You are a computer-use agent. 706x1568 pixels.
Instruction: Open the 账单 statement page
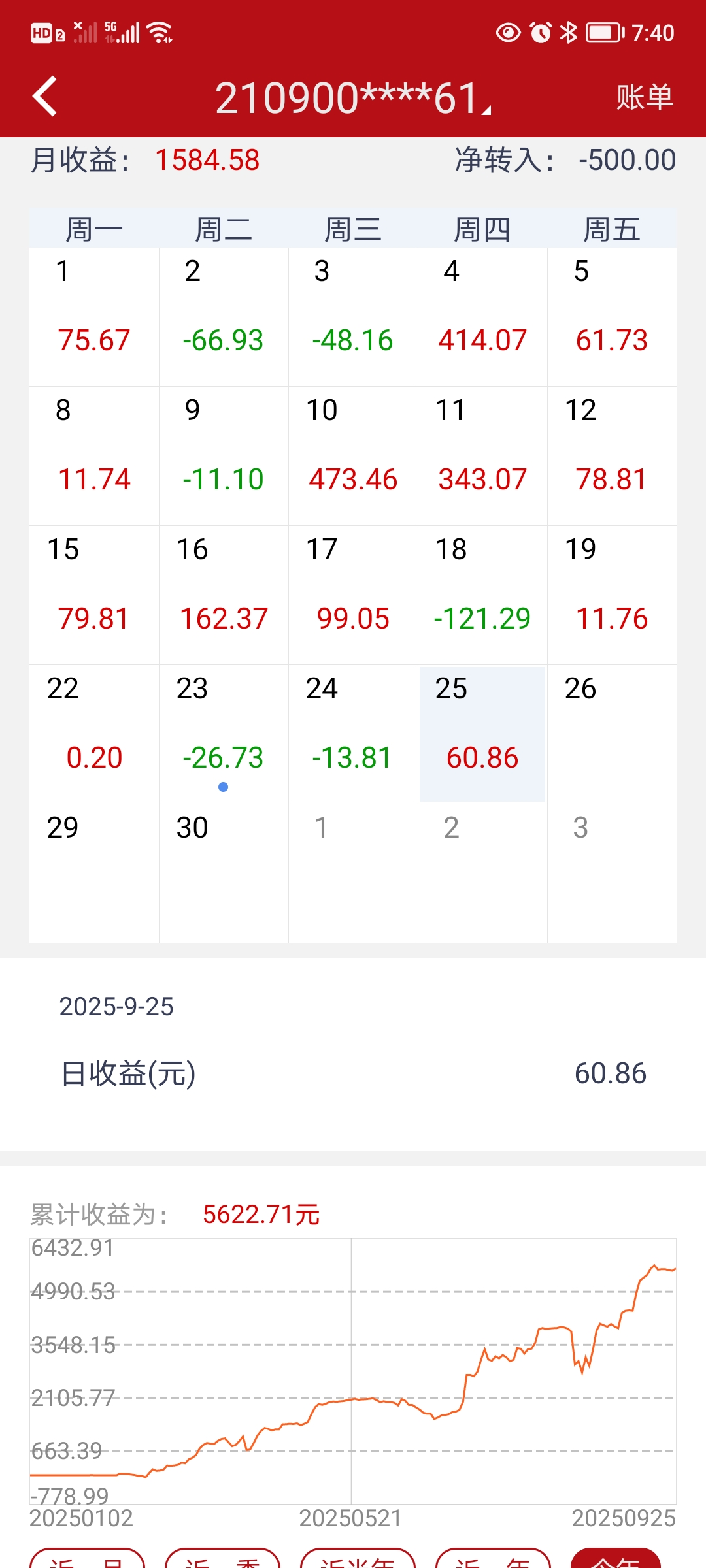coord(644,97)
